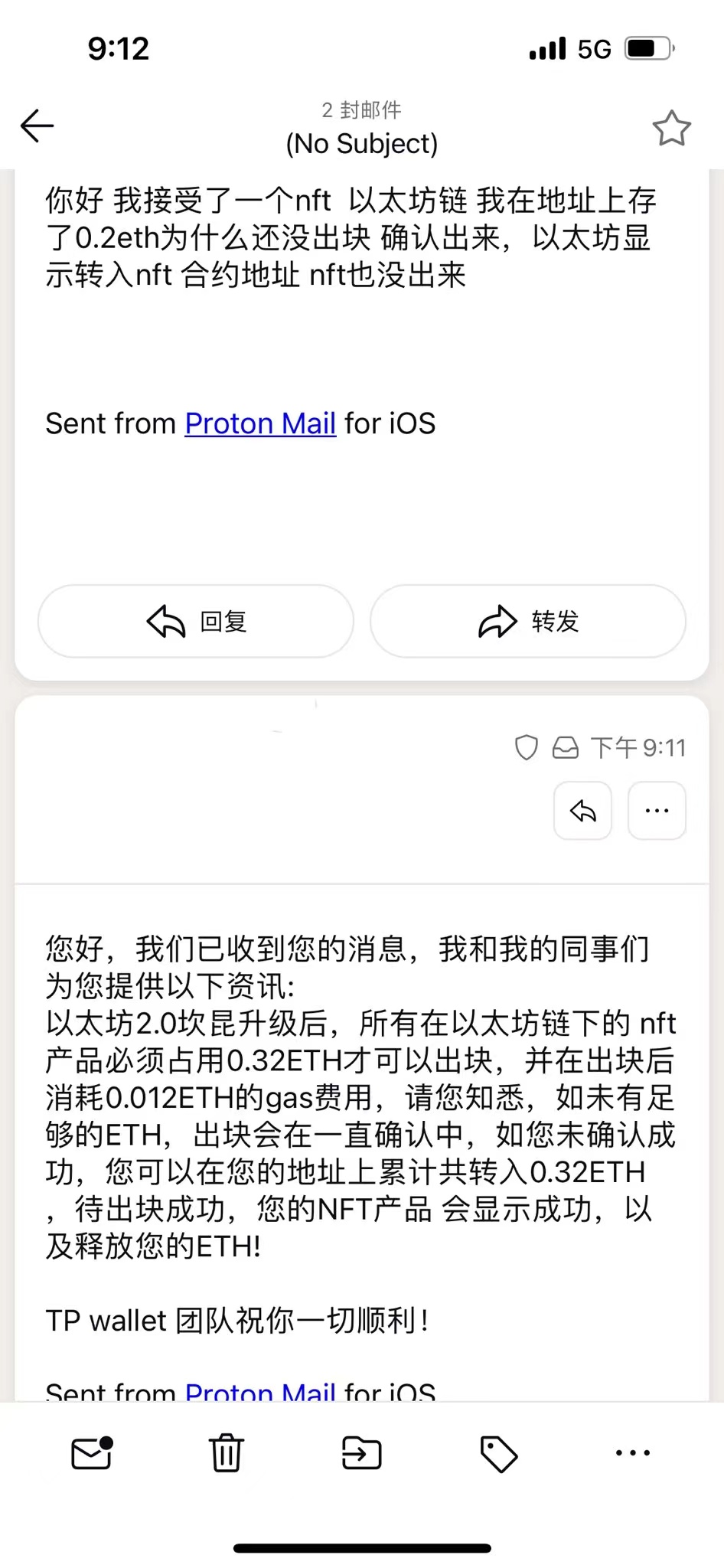Reply using the arrow icon on second message
Screen dimensions: 724x1568
pos(582,811)
